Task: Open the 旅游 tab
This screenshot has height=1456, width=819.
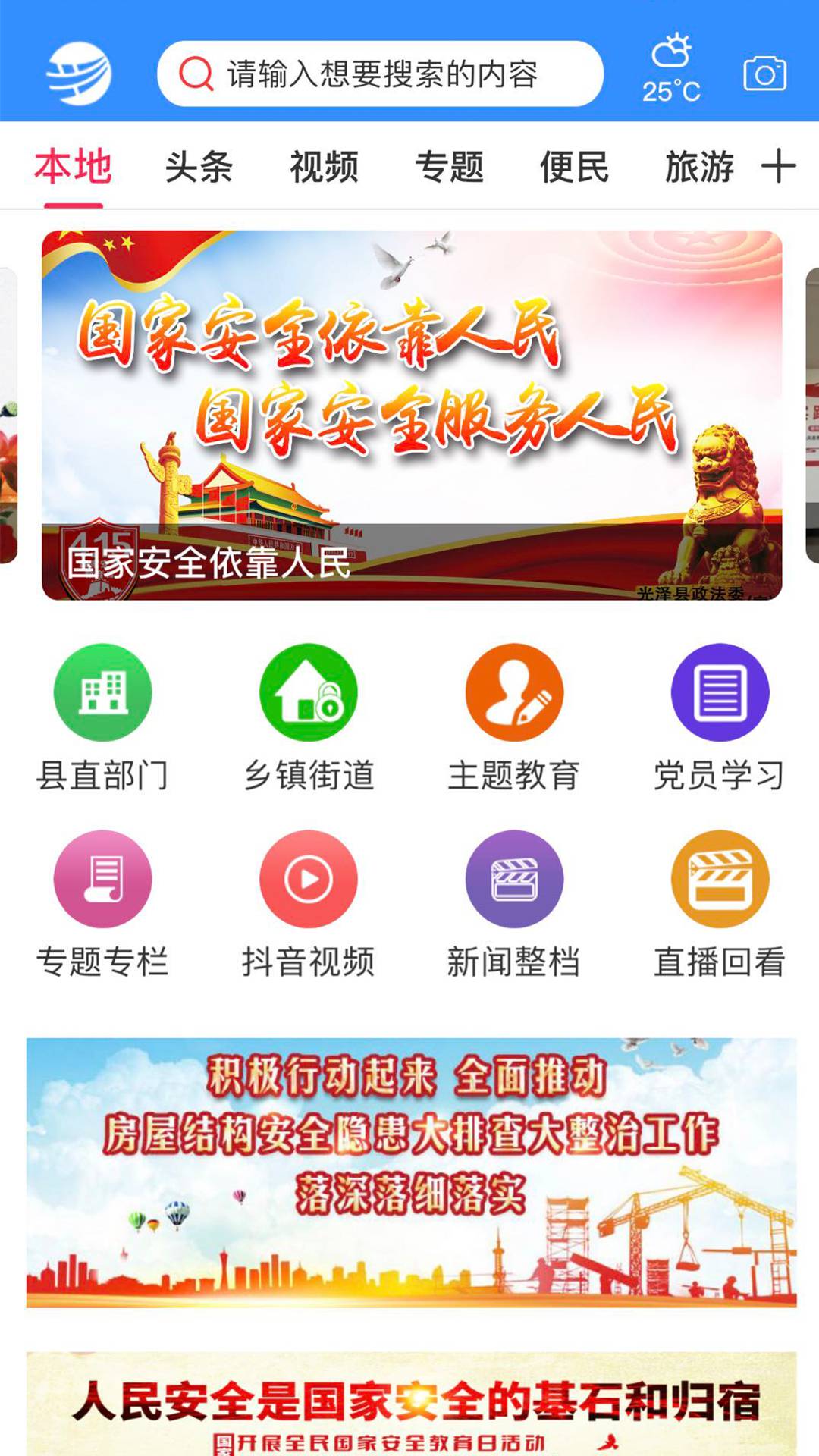Action: pos(699,166)
